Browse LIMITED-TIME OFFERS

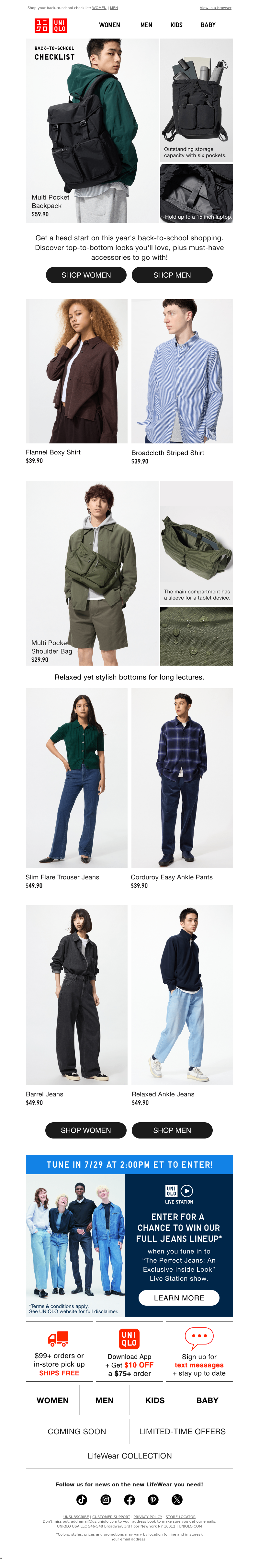point(182,1431)
